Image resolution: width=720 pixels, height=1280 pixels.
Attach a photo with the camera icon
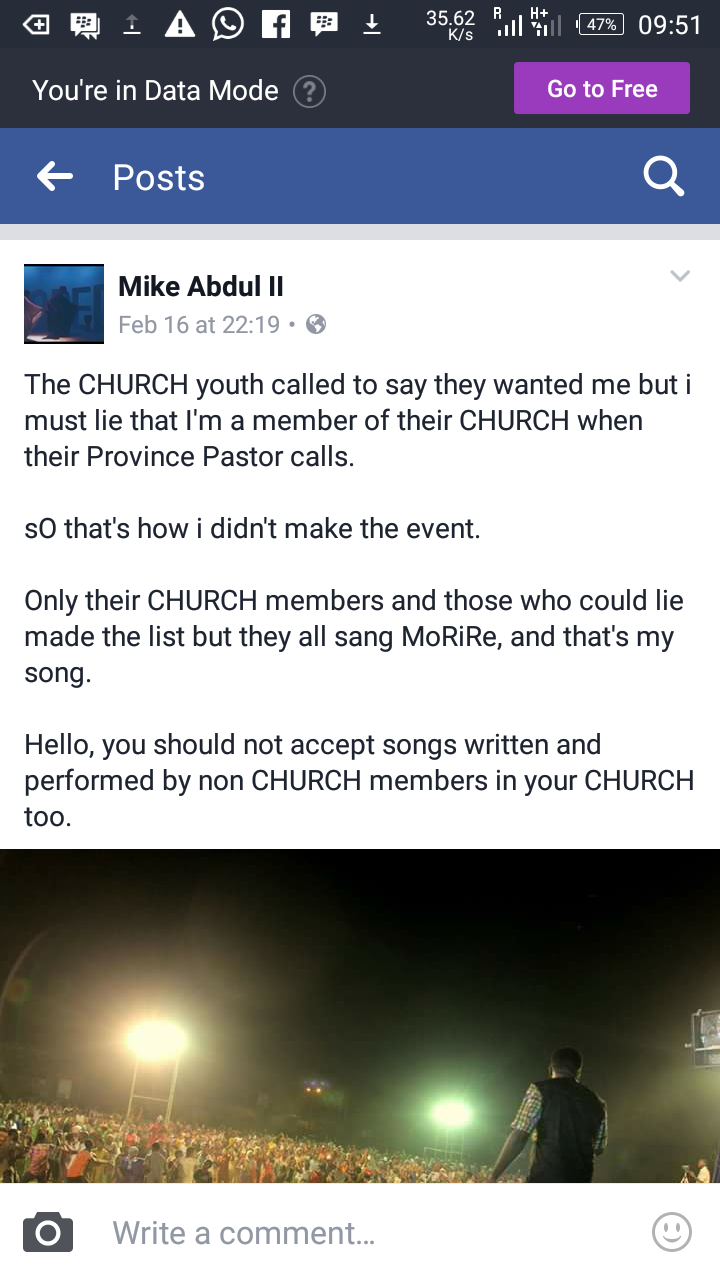48,1232
